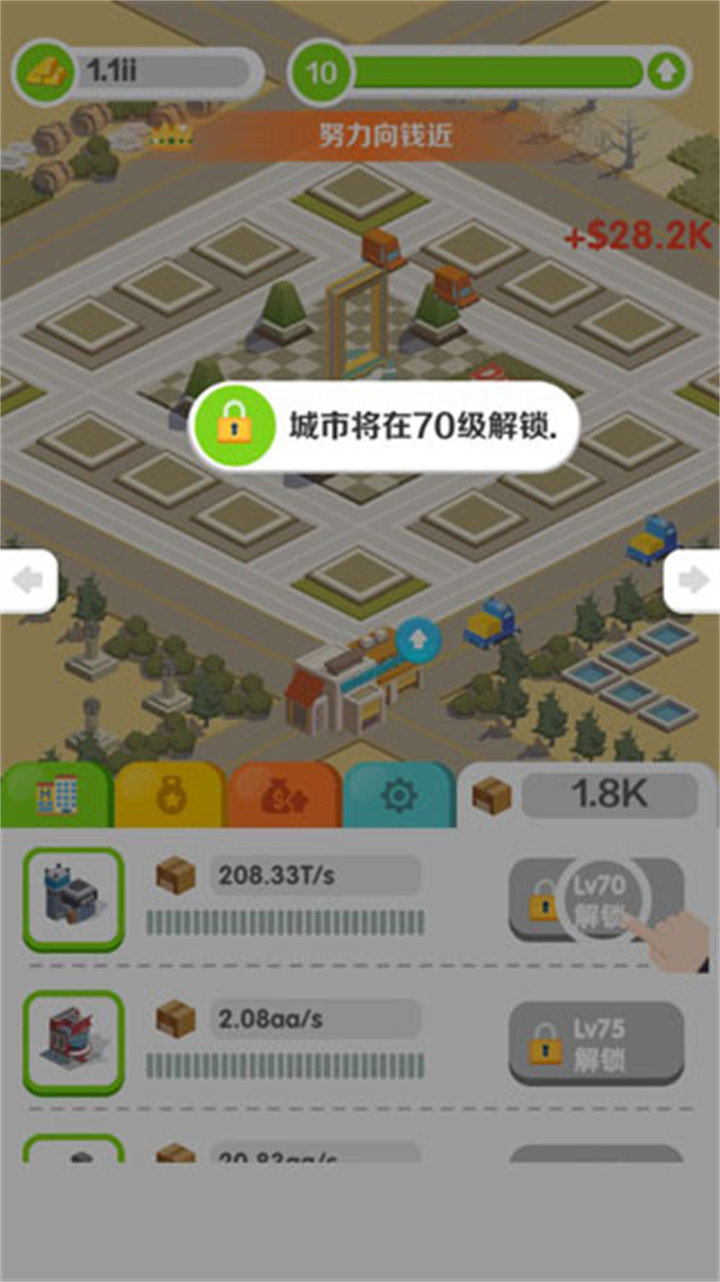Click the left navigation arrow
This screenshot has height=1282, width=720.
pos(25,580)
